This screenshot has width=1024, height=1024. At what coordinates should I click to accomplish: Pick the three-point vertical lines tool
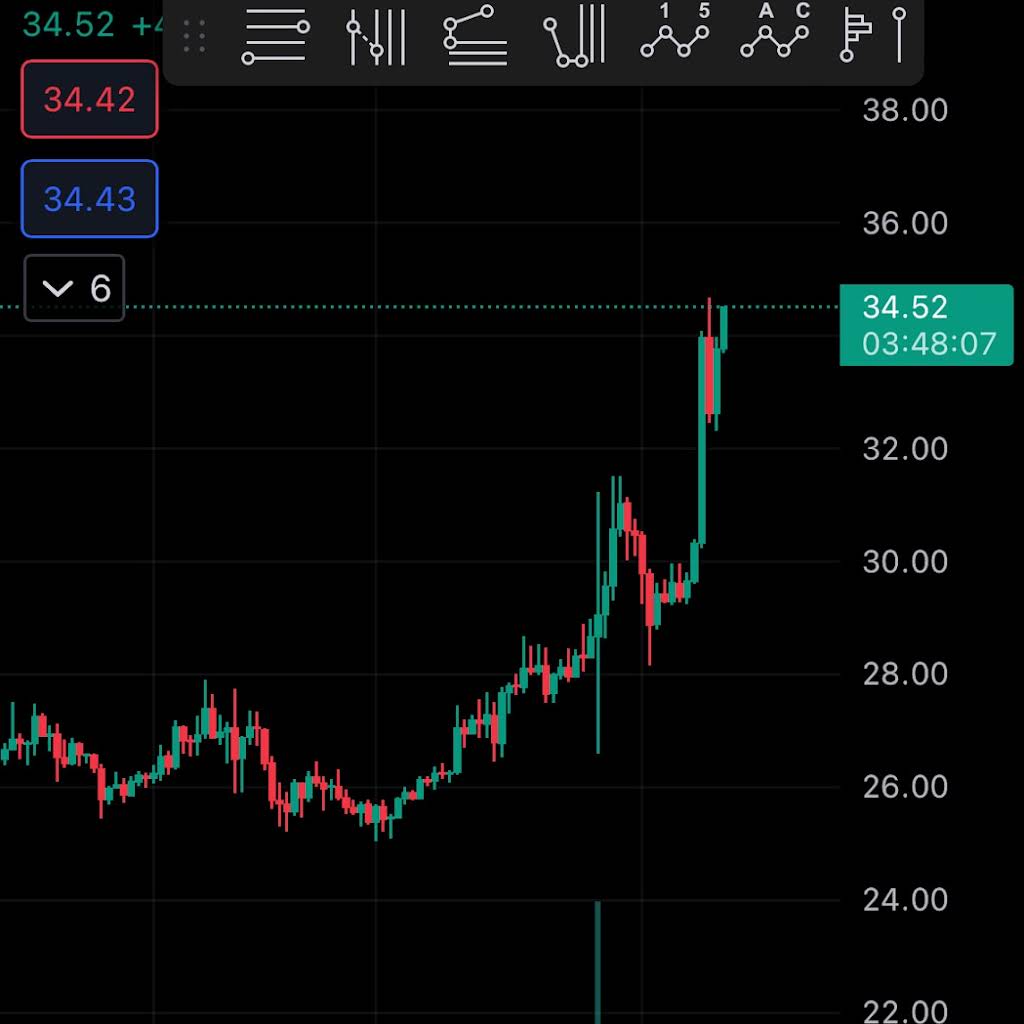pyautogui.click(x=575, y=39)
